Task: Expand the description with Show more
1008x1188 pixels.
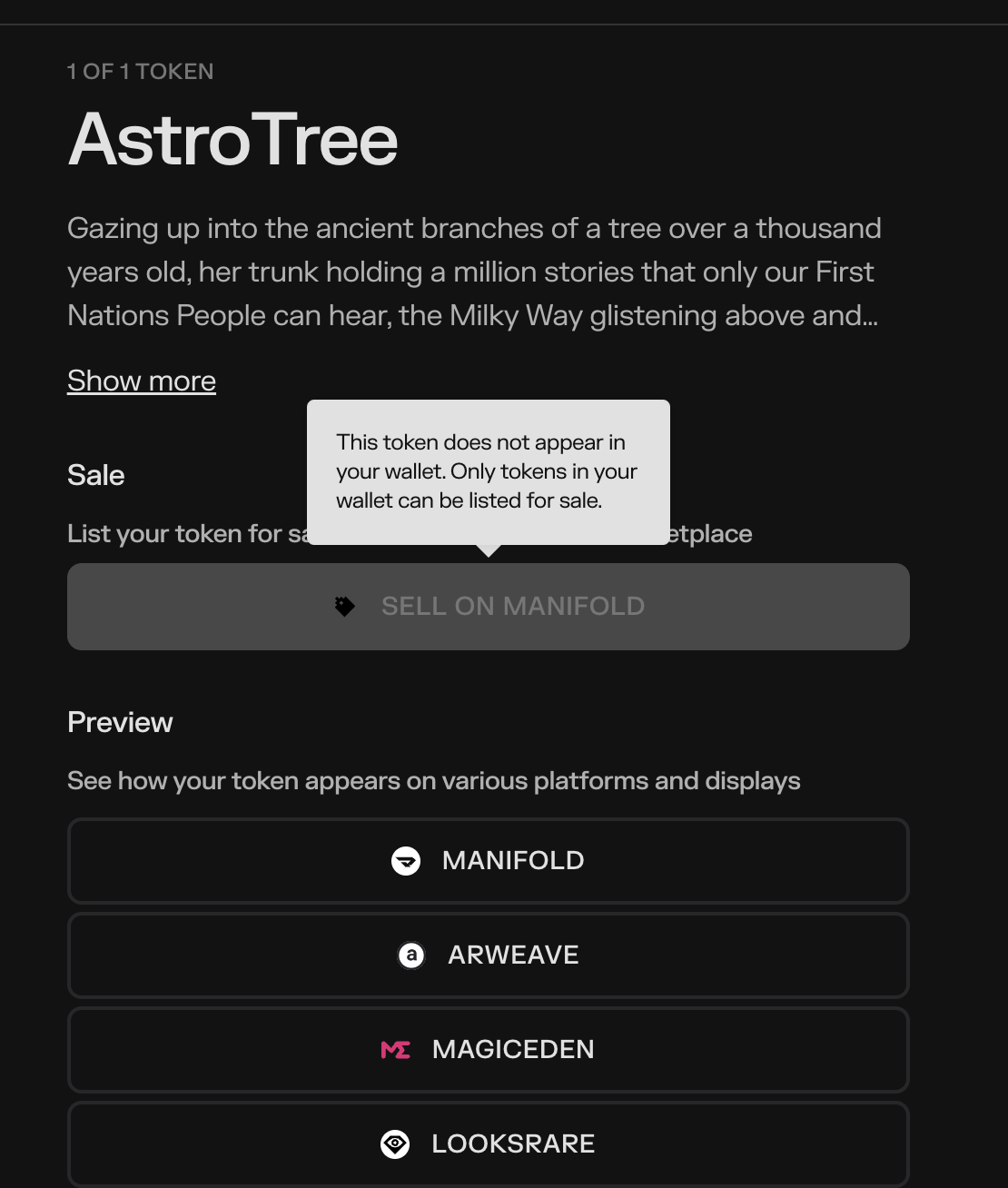Action: click(x=142, y=381)
